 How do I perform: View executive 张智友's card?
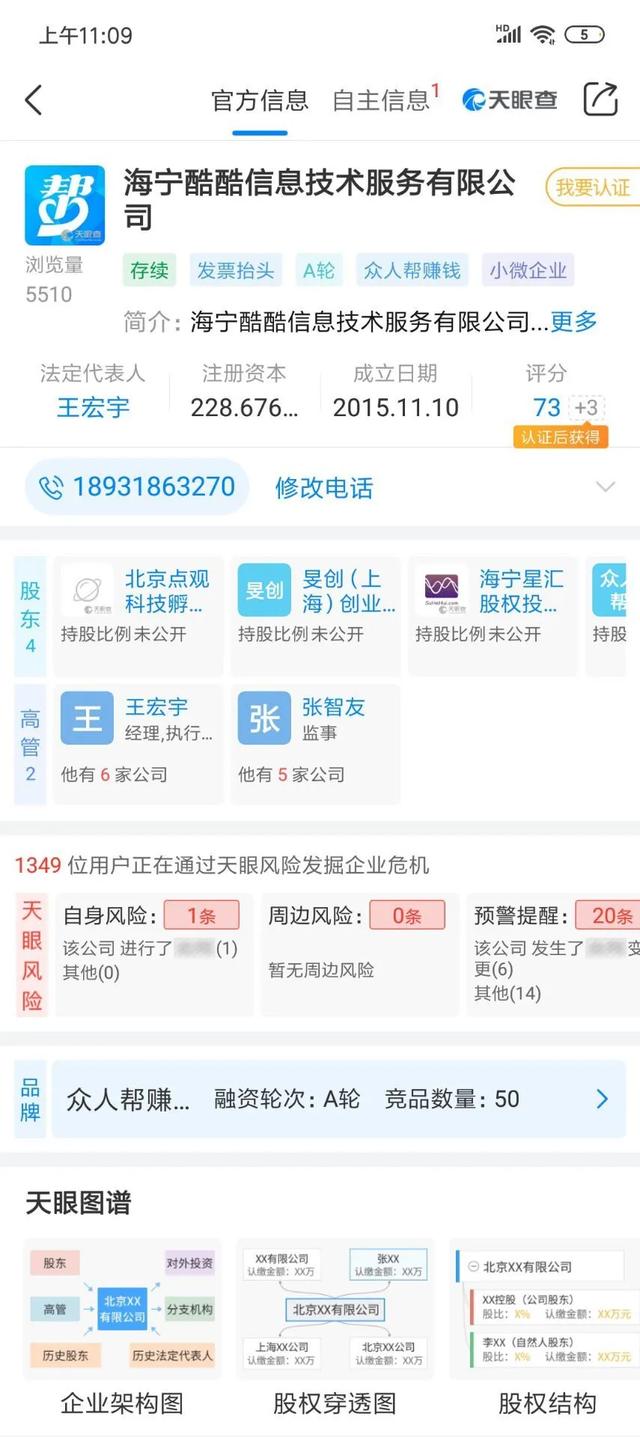316,744
